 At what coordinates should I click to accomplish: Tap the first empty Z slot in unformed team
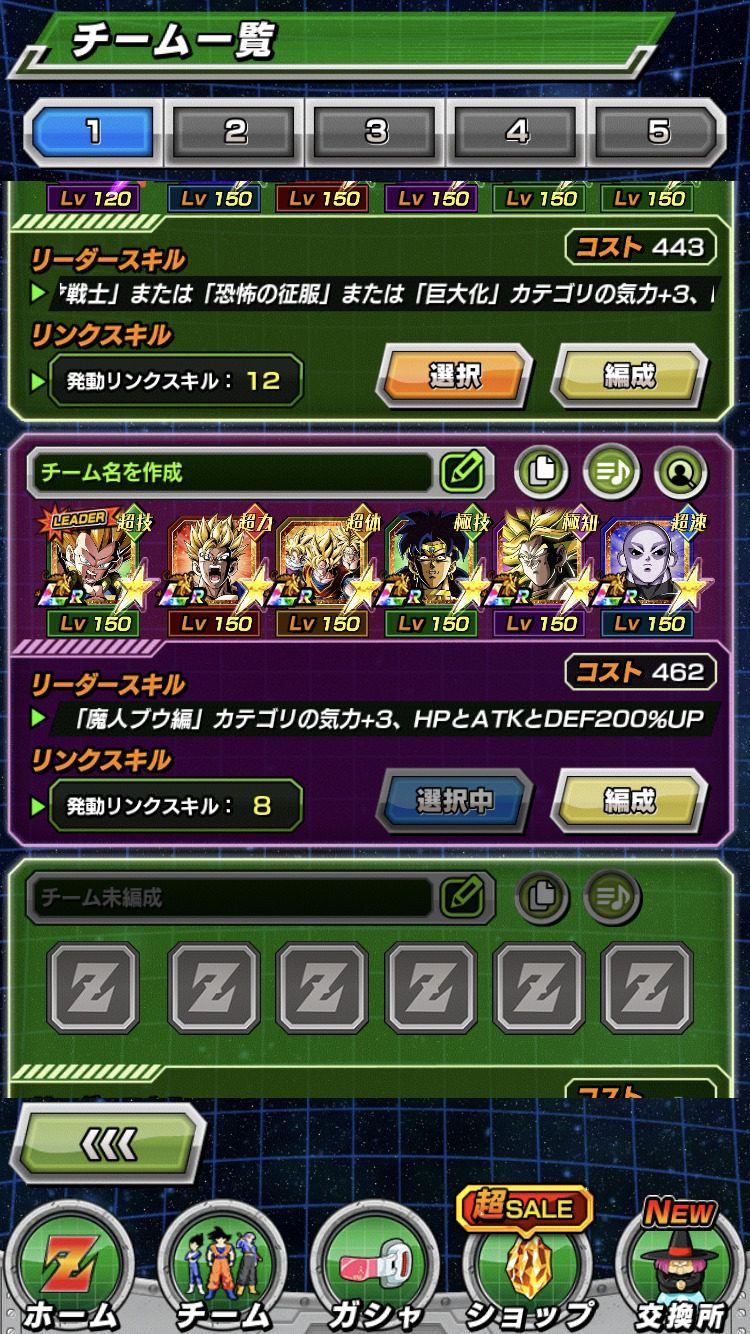[x=93, y=987]
